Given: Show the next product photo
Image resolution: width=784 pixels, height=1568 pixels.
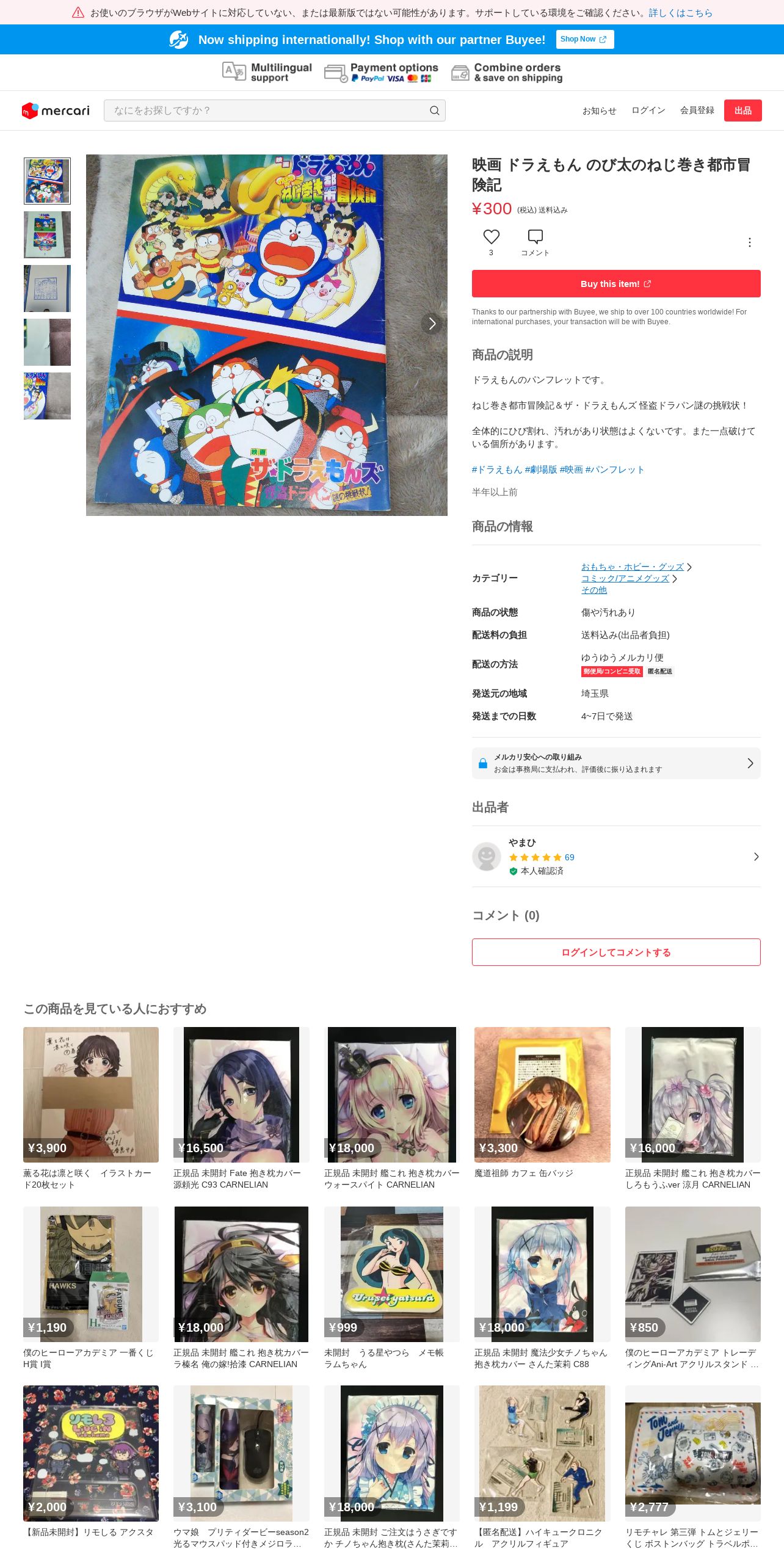Looking at the screenshot, I should pyautogui.click(x=432, y=323).
